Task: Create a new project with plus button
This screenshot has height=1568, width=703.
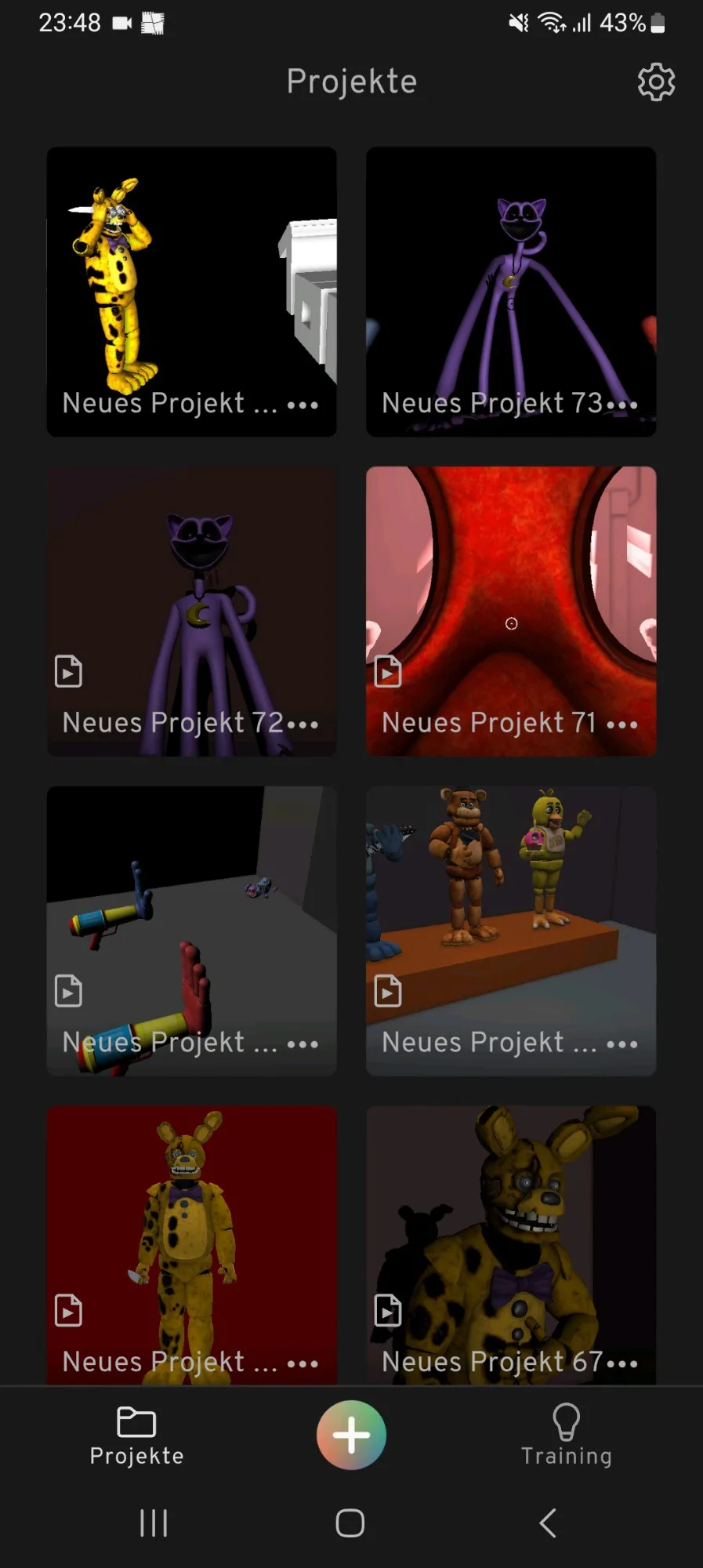Action: coord(351,1435)
